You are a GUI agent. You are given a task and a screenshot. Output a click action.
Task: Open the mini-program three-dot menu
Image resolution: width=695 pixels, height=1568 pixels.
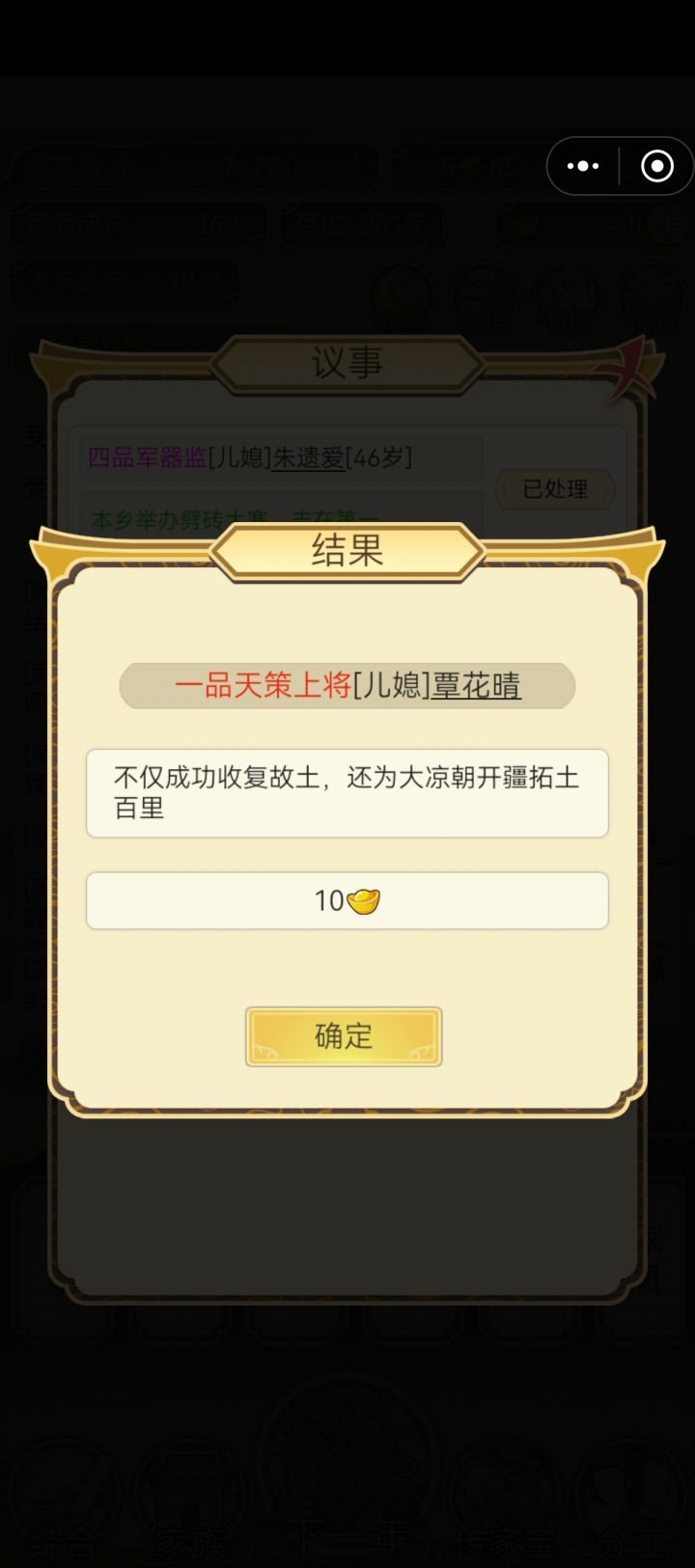(582, 166)
